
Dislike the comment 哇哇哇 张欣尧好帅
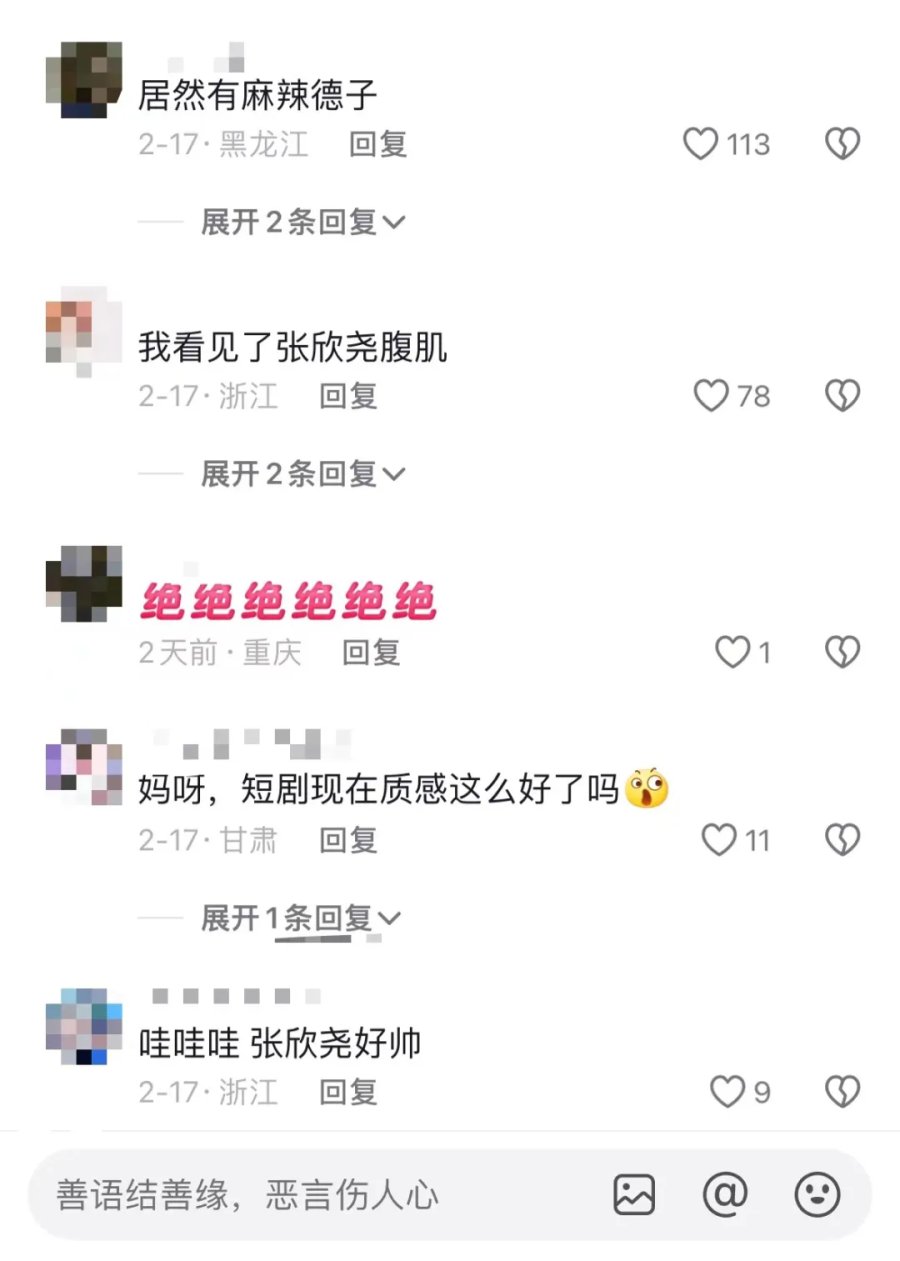[842, 1092]
